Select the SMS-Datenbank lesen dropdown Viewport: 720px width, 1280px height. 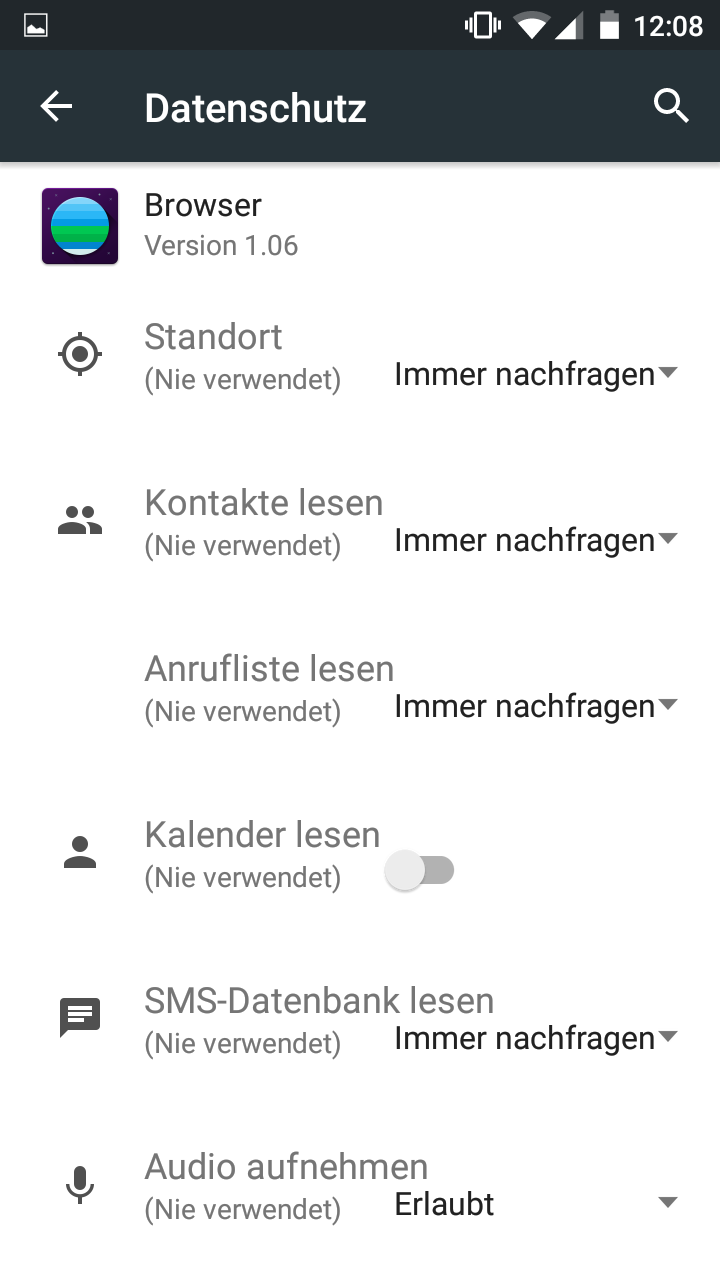535,1039
